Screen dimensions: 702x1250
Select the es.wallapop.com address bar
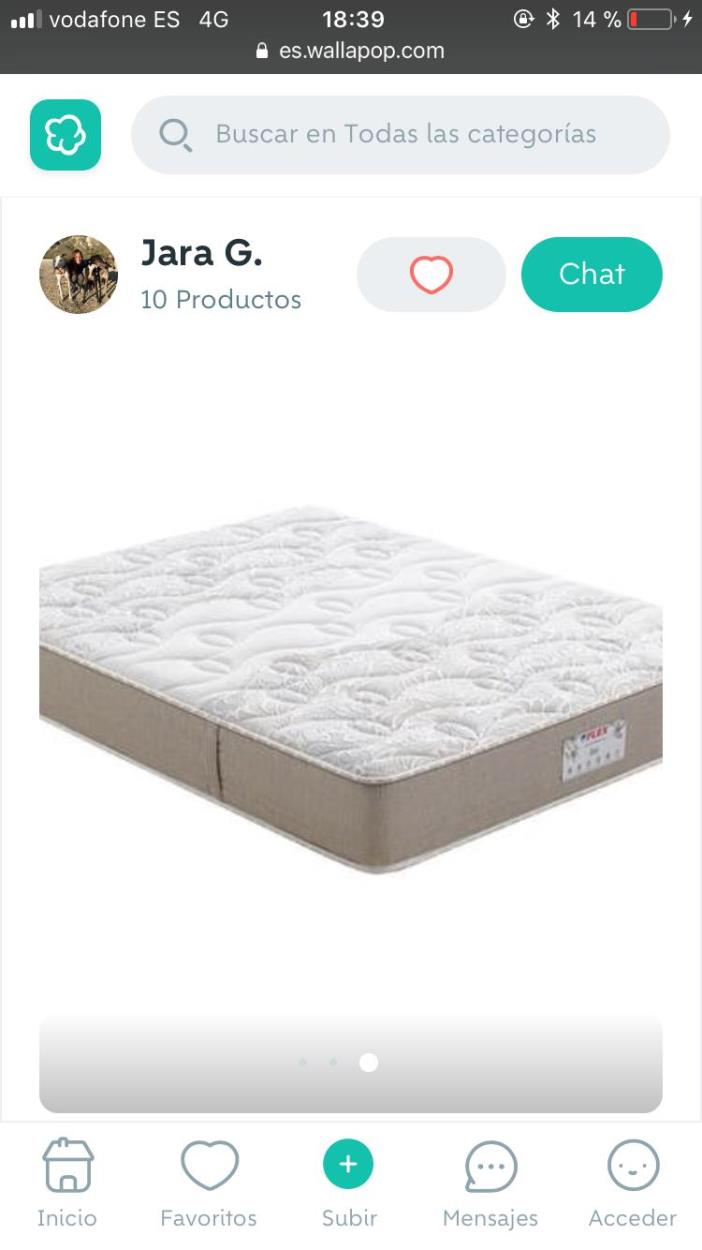pyautogui.click(x=351, y=51)
